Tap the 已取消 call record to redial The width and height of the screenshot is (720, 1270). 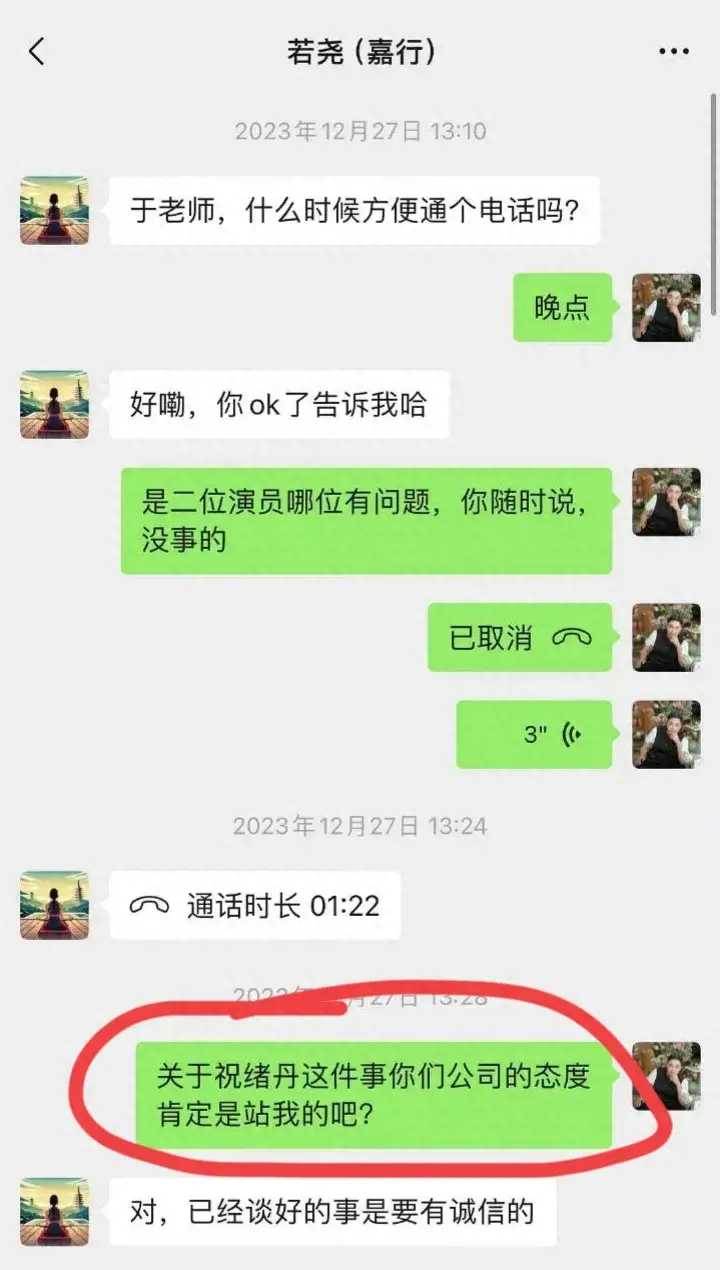(x=520, y=637)
